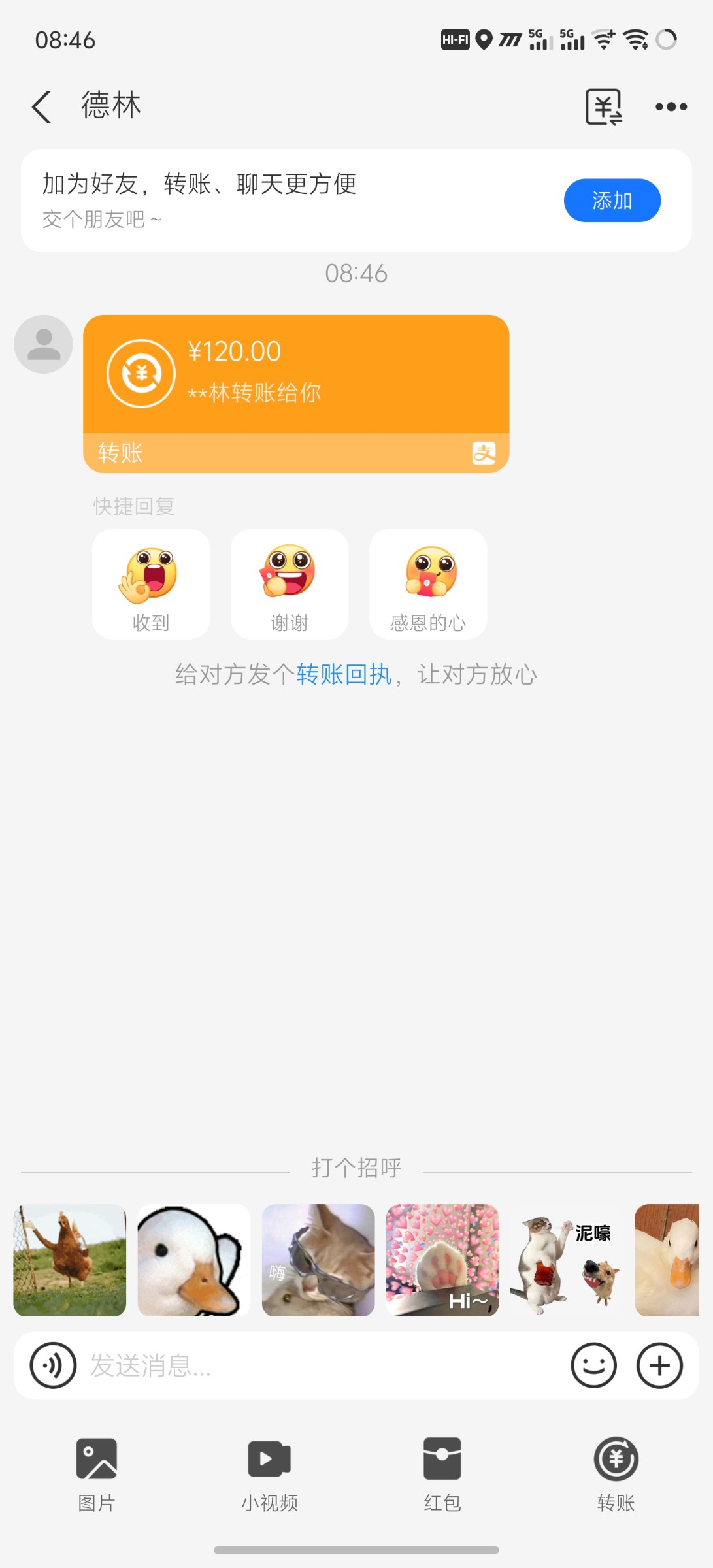The width and height of the screenshot is (713, 1568).
Task: Send the 感恩的心 quick reply
Action: [x=428, y=583]
